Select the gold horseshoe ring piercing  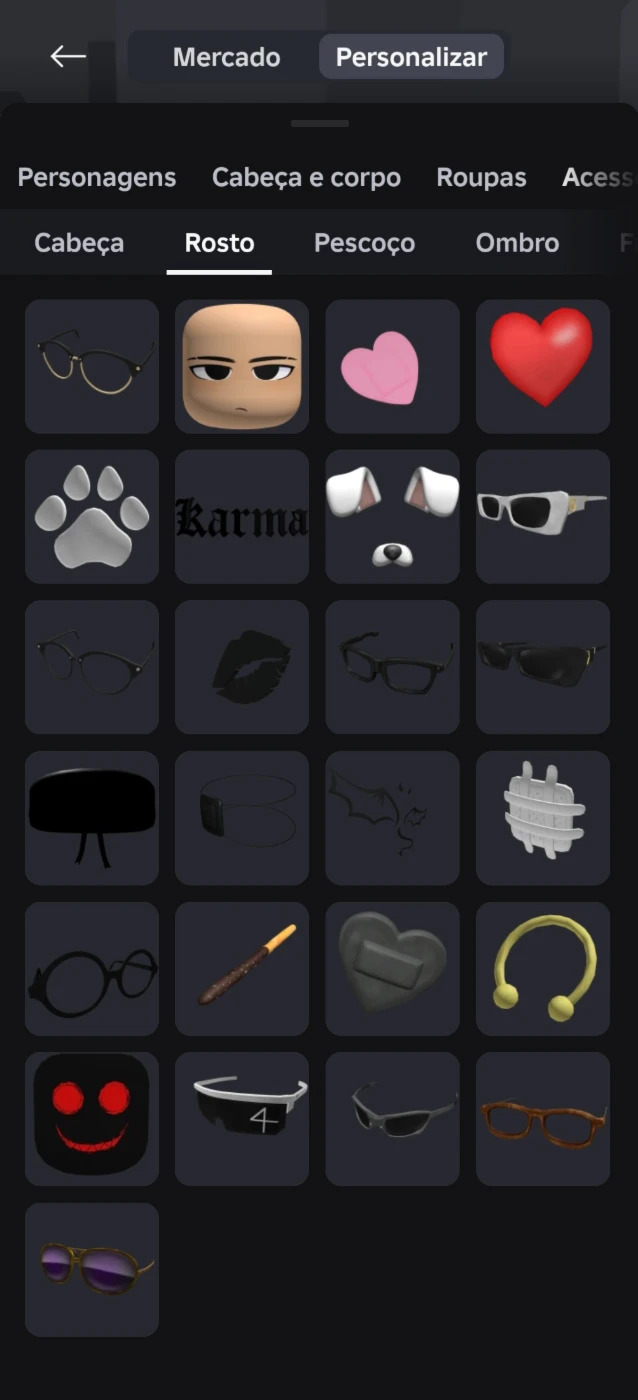543,969
